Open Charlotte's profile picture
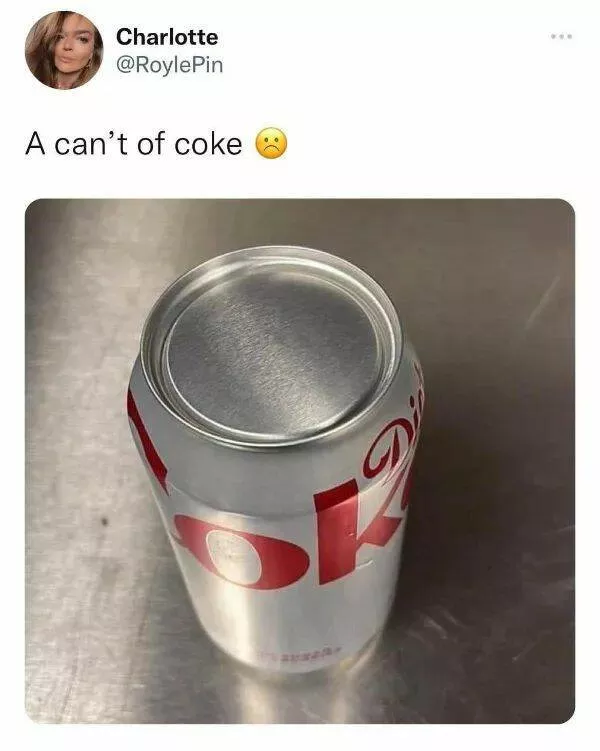Screen dimensions: 600x751 [63, 50]
